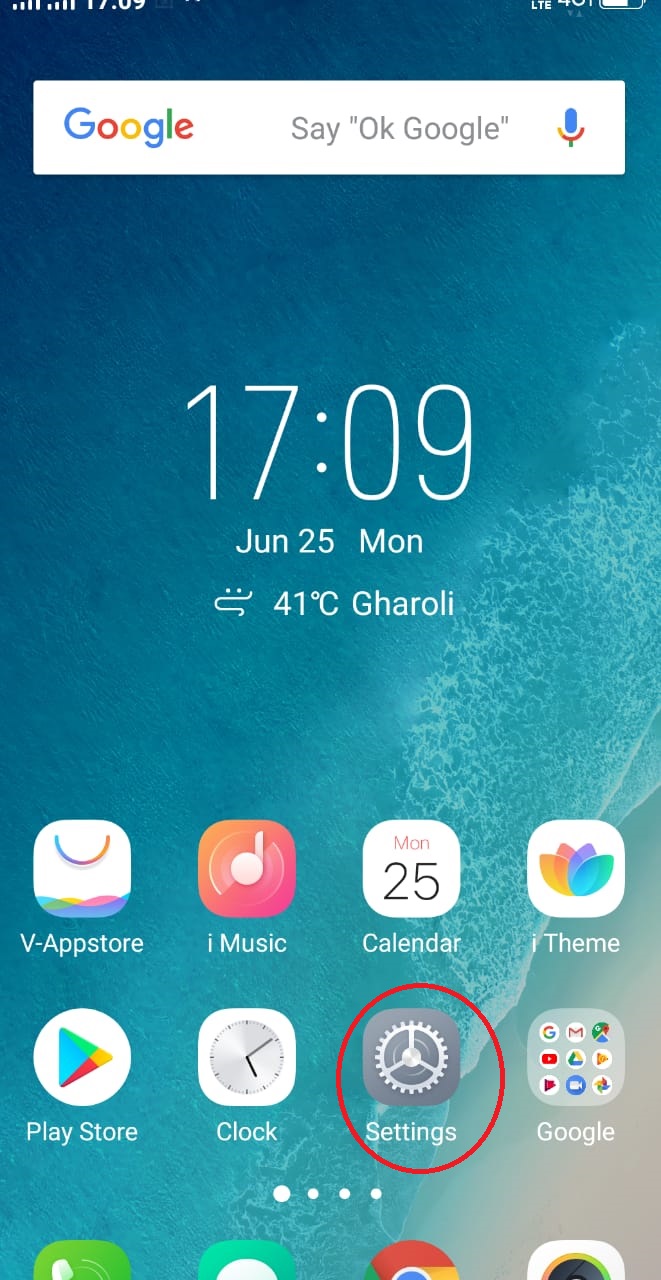Open the i Theme app
The width and height of the screenshot is (661, 1280).
(x=575, y=869)
